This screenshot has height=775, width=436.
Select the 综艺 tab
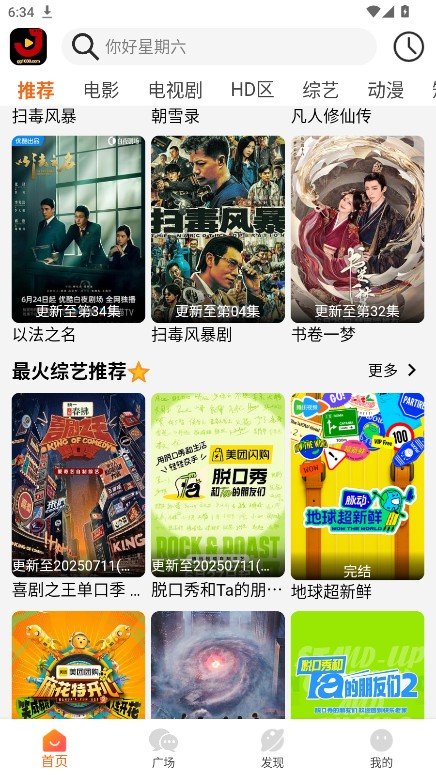(x=320, y=90)
